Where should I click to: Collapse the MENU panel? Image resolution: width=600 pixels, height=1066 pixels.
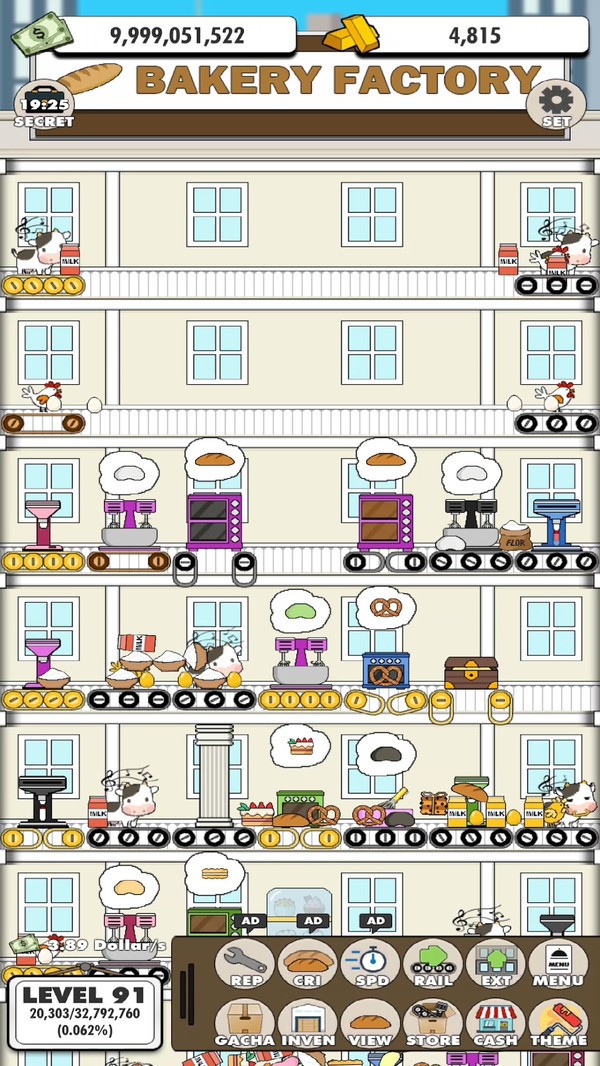(558, 964)
